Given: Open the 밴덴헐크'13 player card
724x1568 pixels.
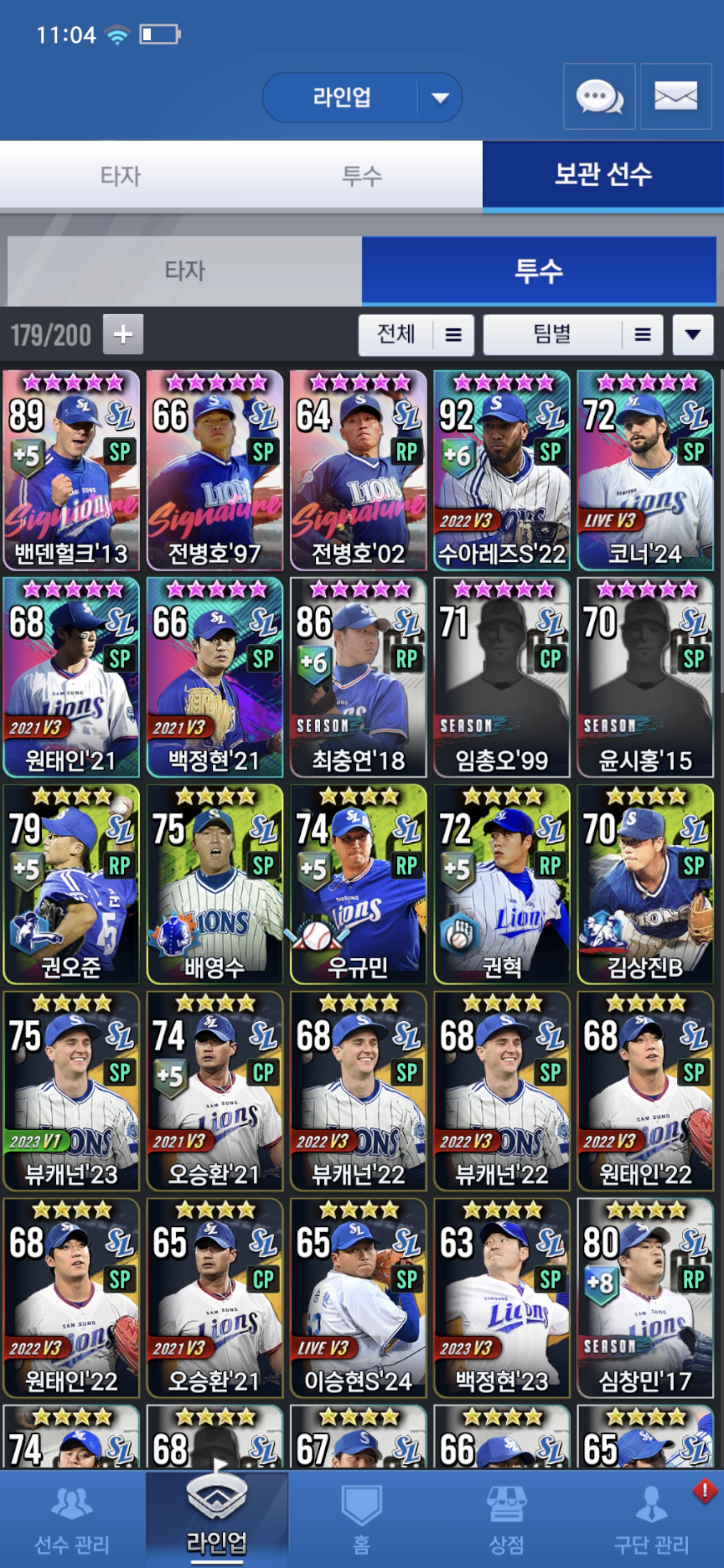Looking at the screenshot, I should pyautogui.click(x=71, y=470).
